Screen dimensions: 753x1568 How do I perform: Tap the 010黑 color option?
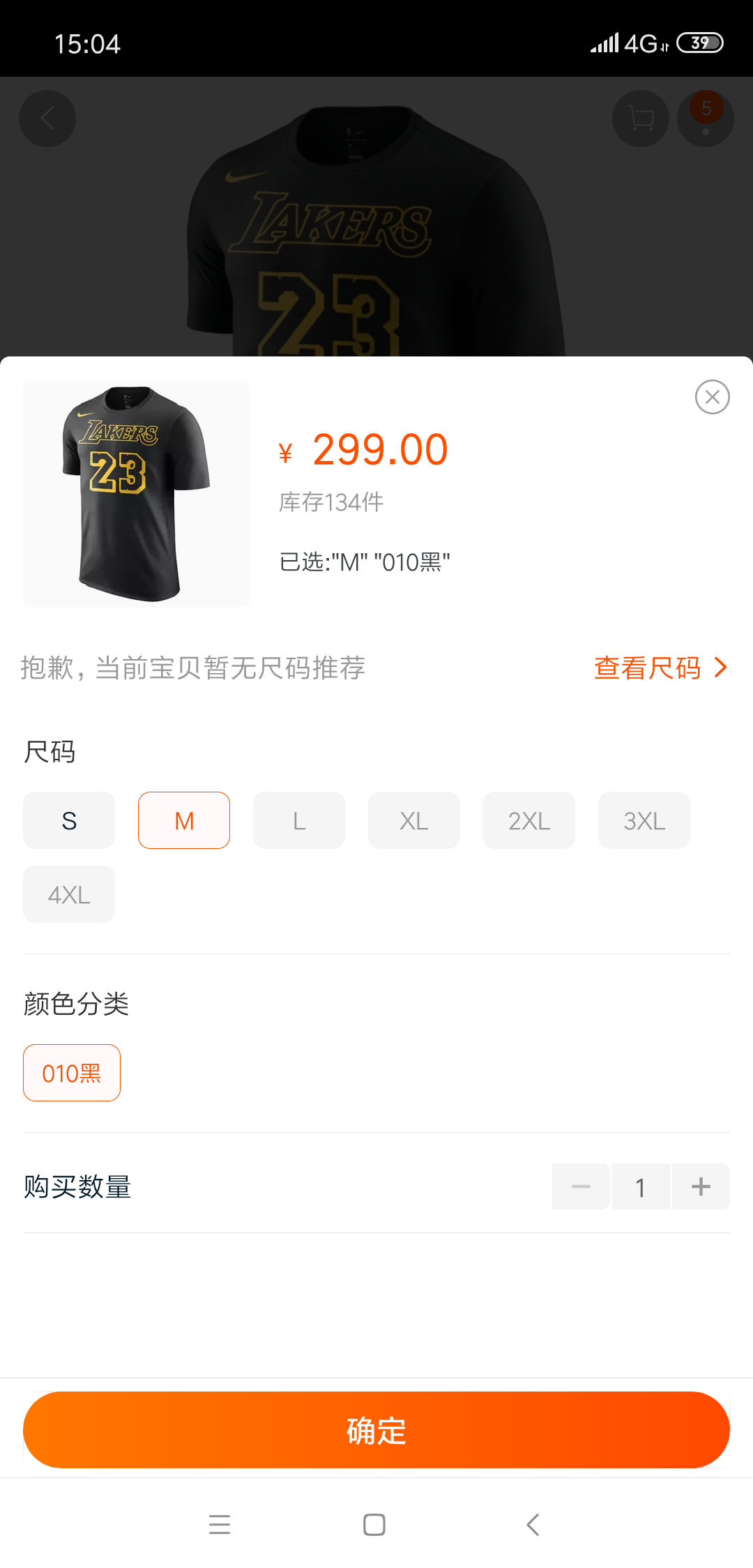[72, 1073]
